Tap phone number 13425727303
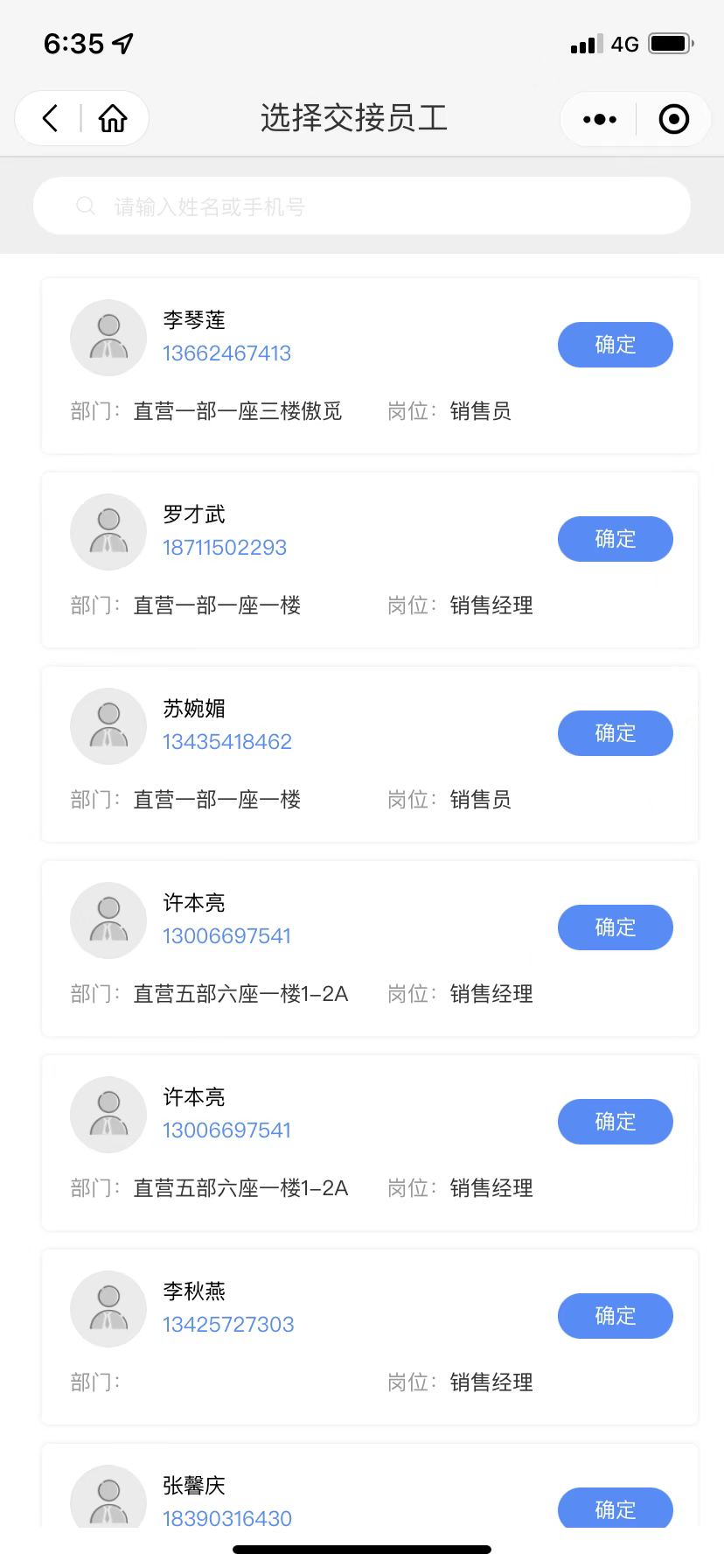The image size is (724, 1568). click(228, 1325)
